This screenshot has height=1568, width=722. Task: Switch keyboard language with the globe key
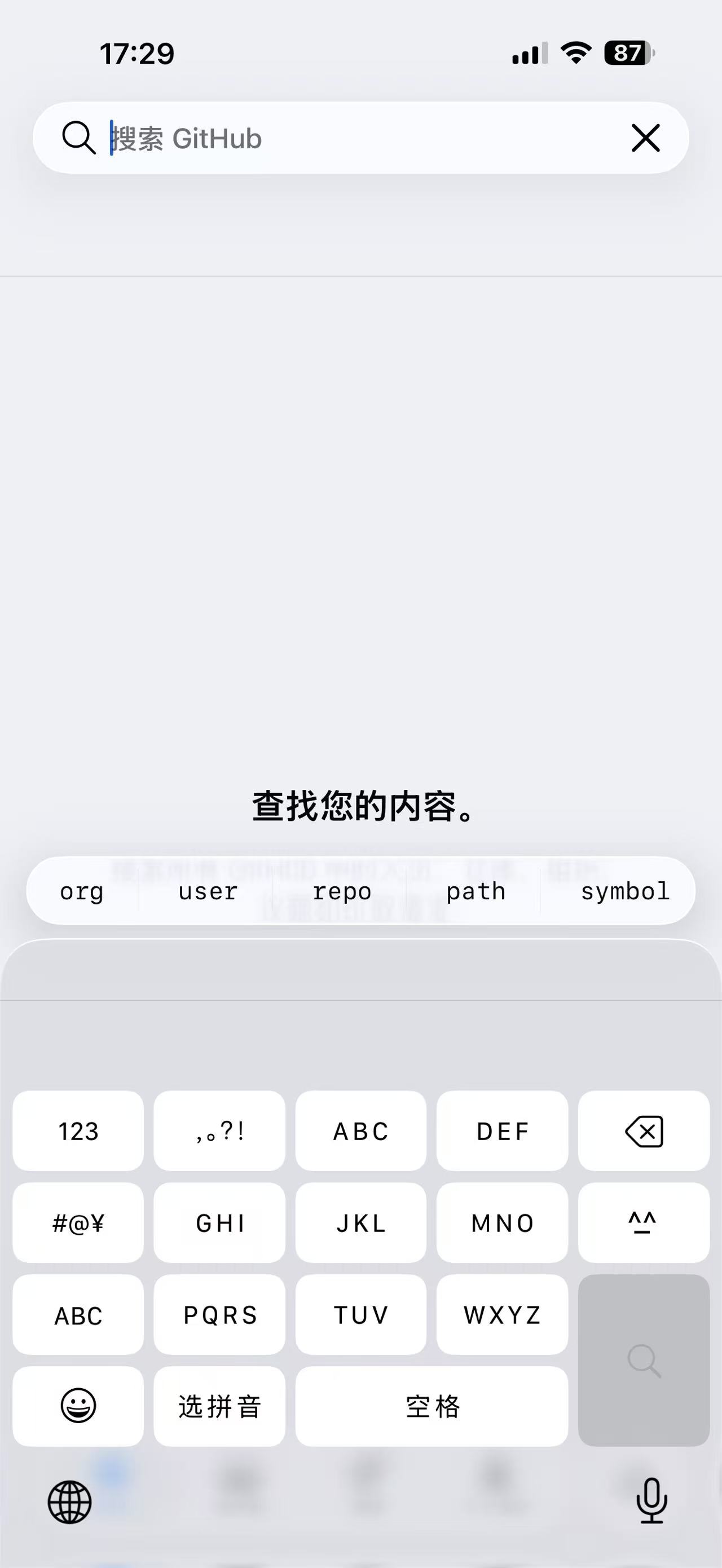(x=70, y=1501)
